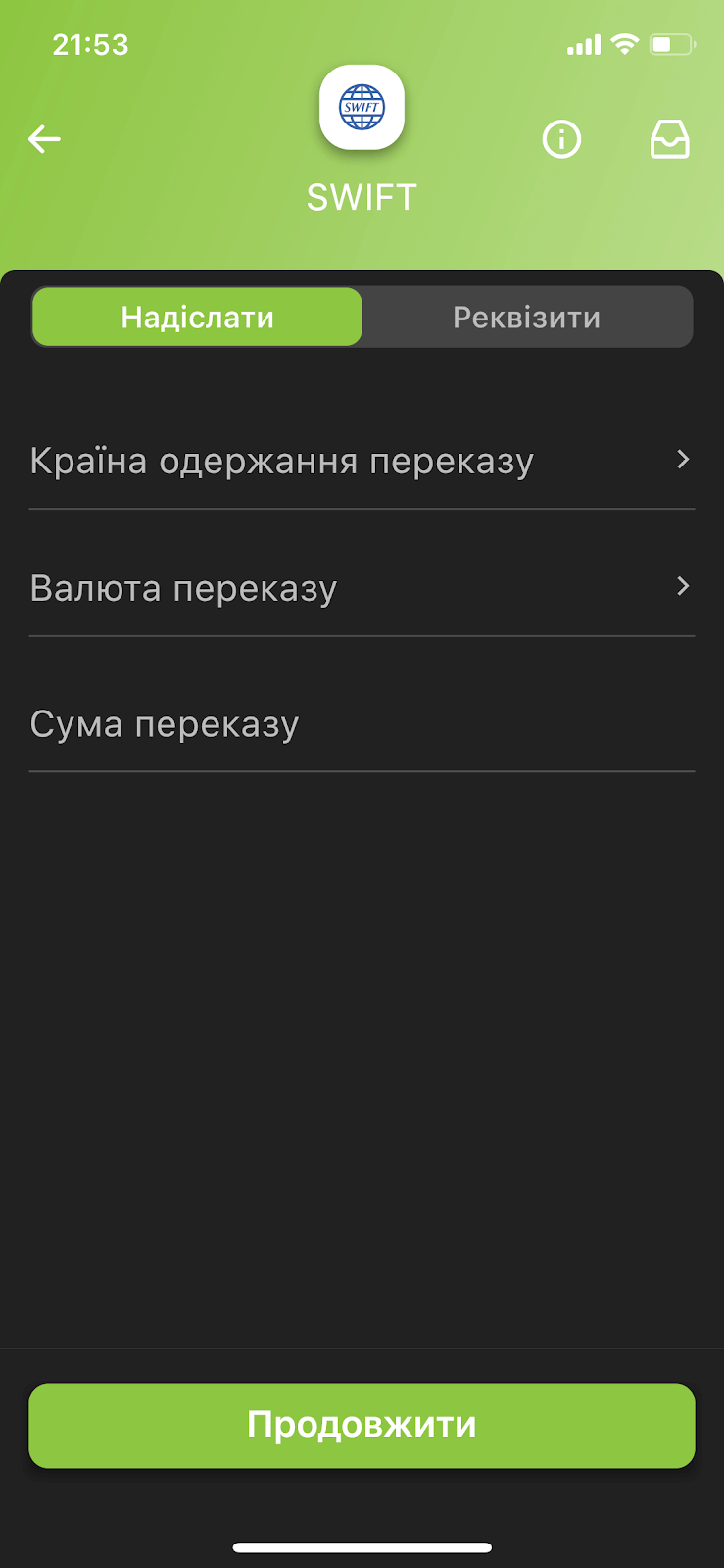This screenshot has height=1568, width=724.
Task: Open Валюта переказу selector
Action: pyautogui.click(x=362, y=588)
